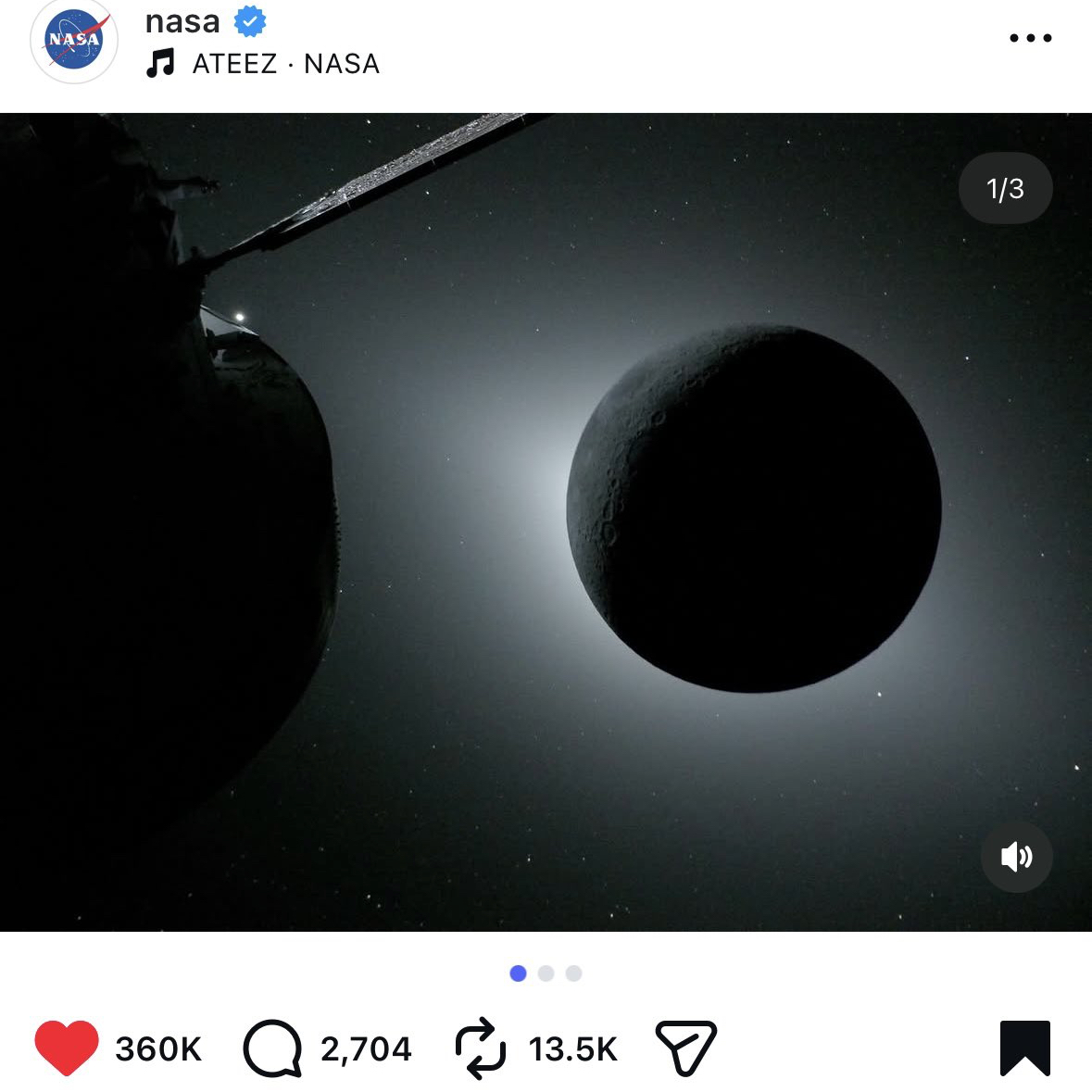Open NASA's profile picture

point(74,40)
